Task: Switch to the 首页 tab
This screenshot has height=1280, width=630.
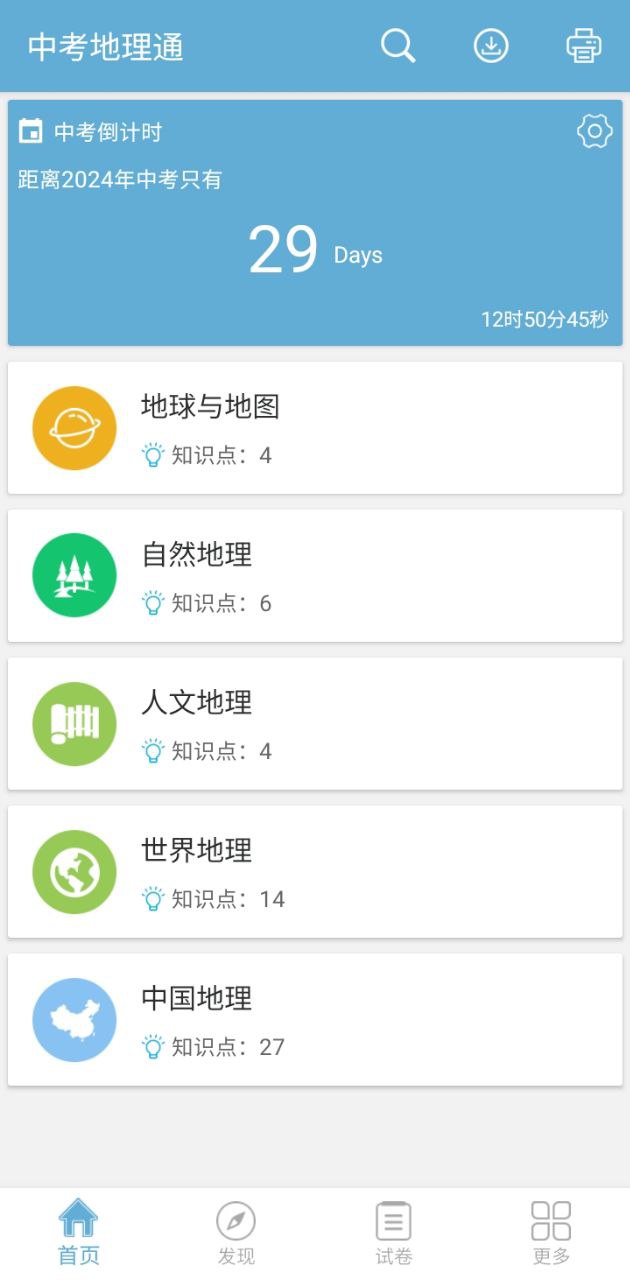Action: (79, 1233)
